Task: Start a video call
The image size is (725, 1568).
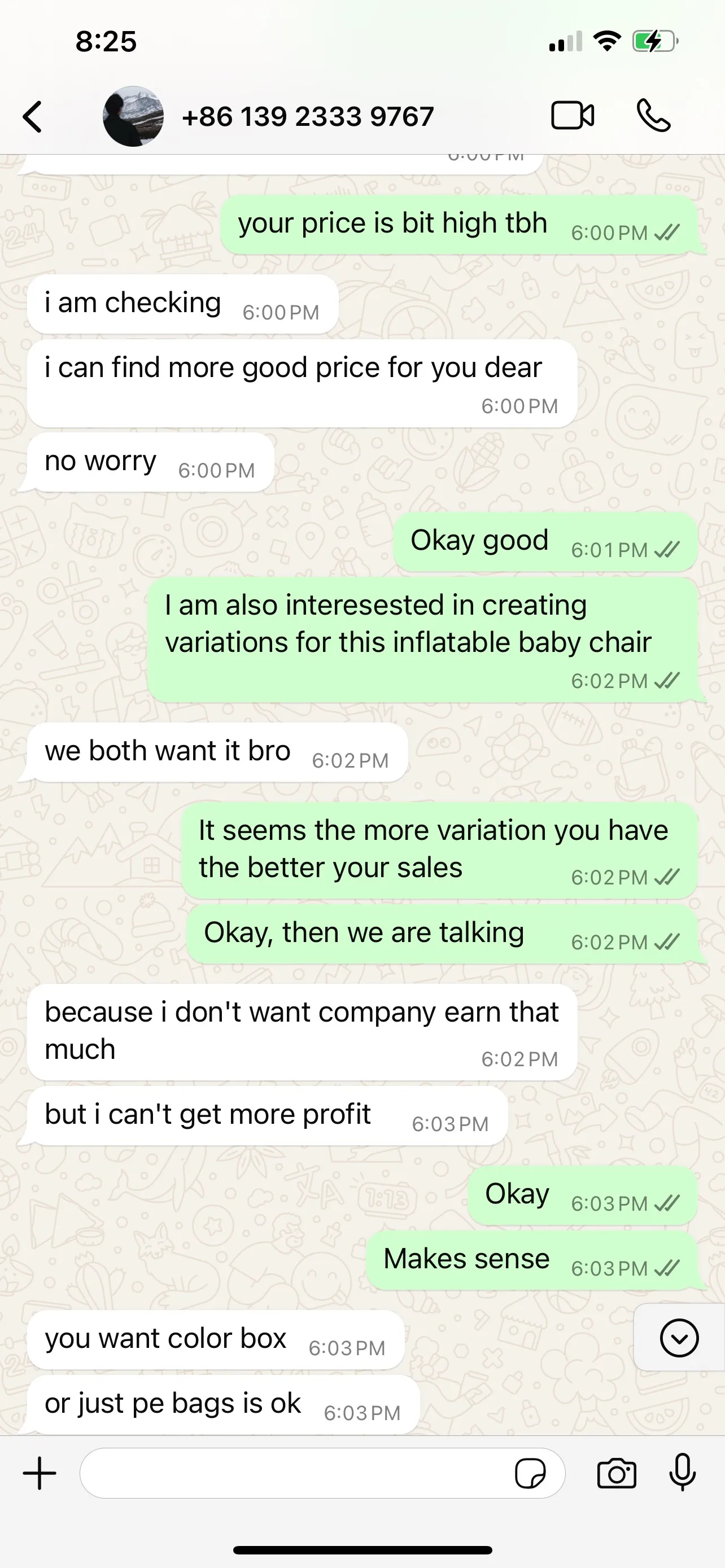Action: pos(572,116)
